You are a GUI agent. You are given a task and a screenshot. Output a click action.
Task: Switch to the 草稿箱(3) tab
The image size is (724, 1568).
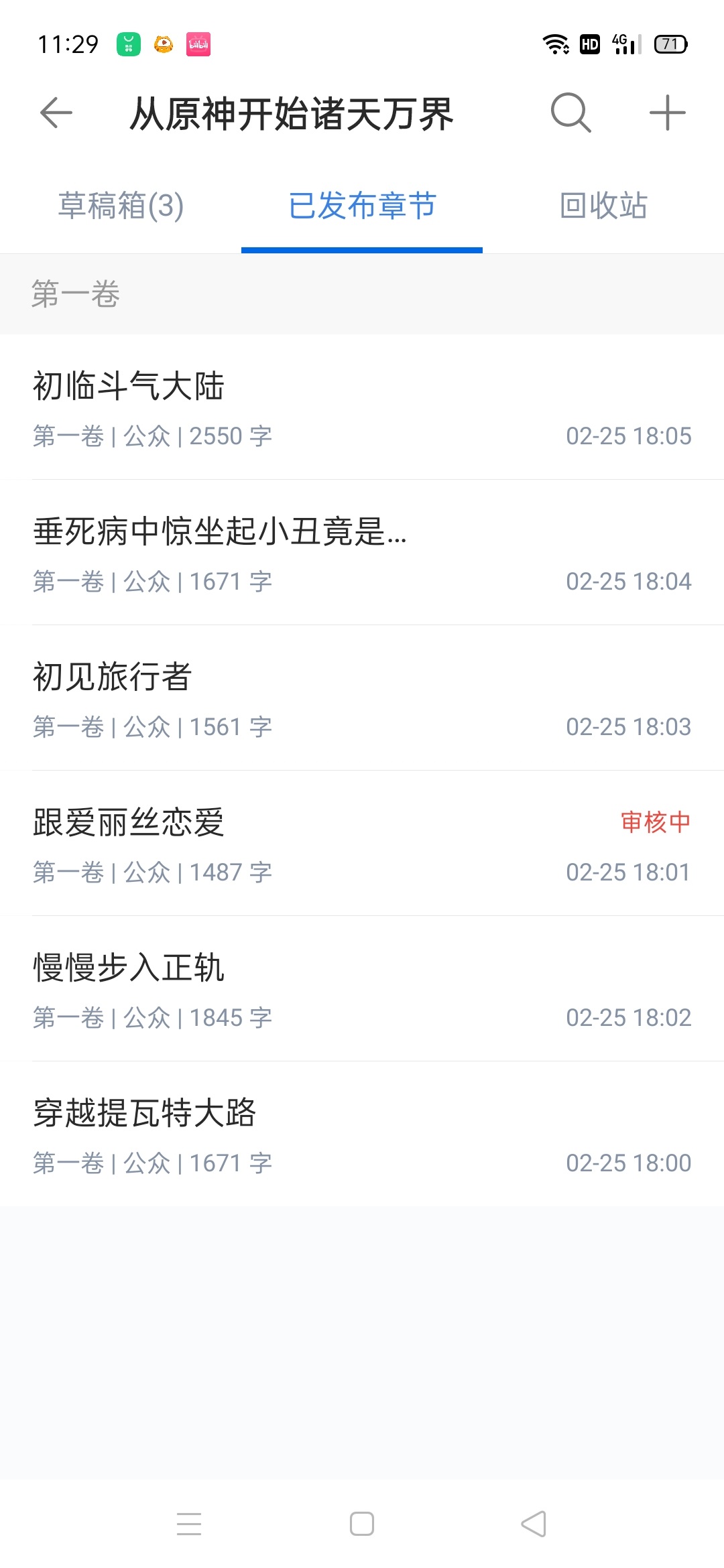pyautogui.click(x=121, y=206)
